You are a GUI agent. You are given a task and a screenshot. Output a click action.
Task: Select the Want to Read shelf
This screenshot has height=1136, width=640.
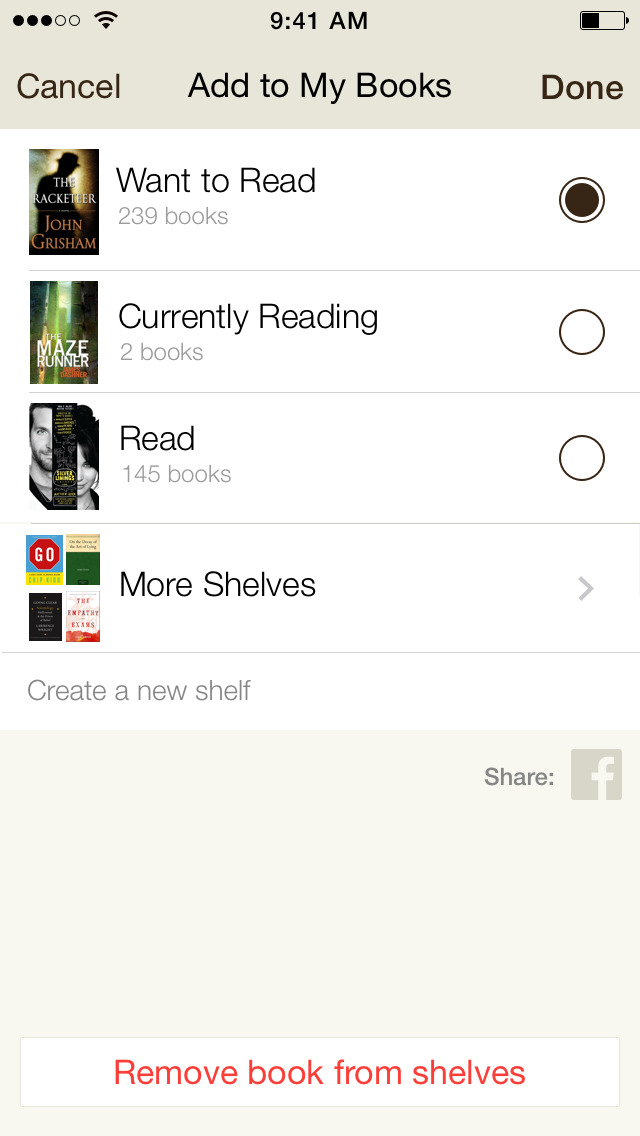click(581, 200)
